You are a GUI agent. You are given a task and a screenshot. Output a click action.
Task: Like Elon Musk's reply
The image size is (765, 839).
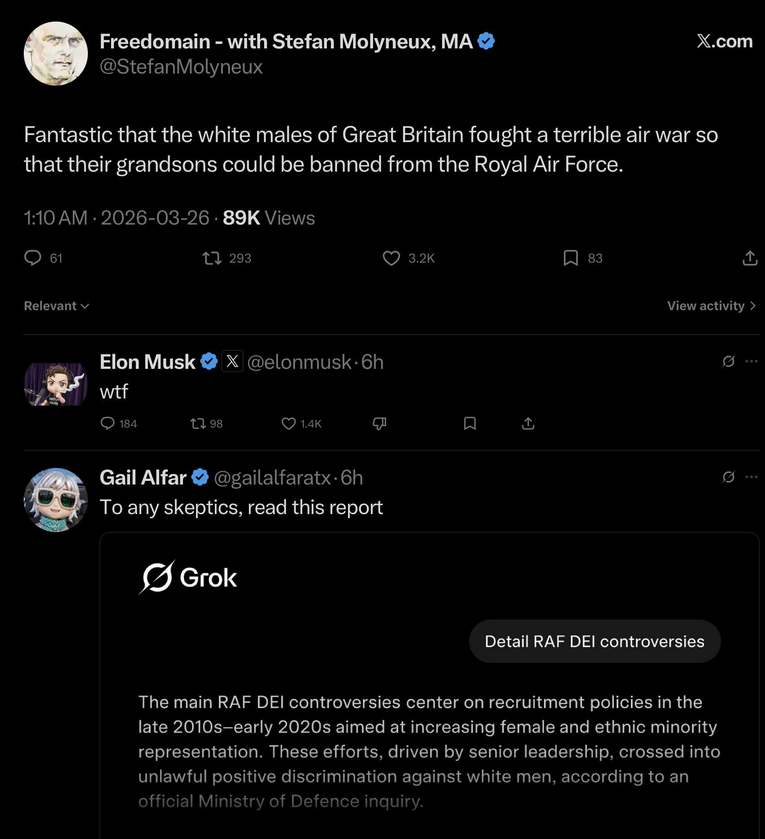290,424
